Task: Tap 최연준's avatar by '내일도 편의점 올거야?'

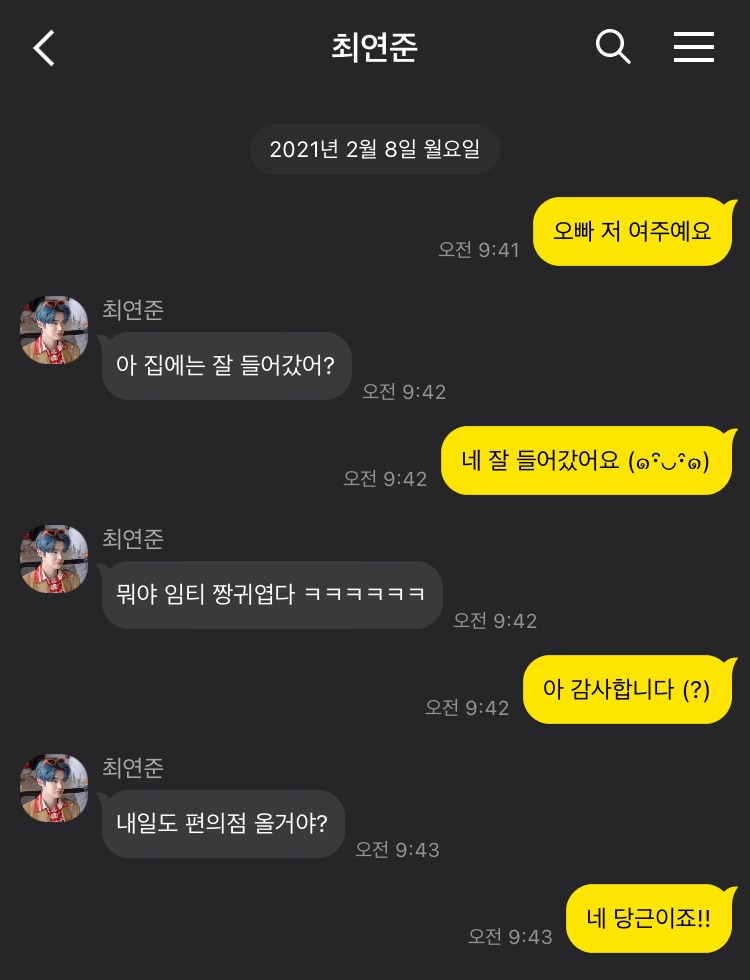Action: click(54, 788)
